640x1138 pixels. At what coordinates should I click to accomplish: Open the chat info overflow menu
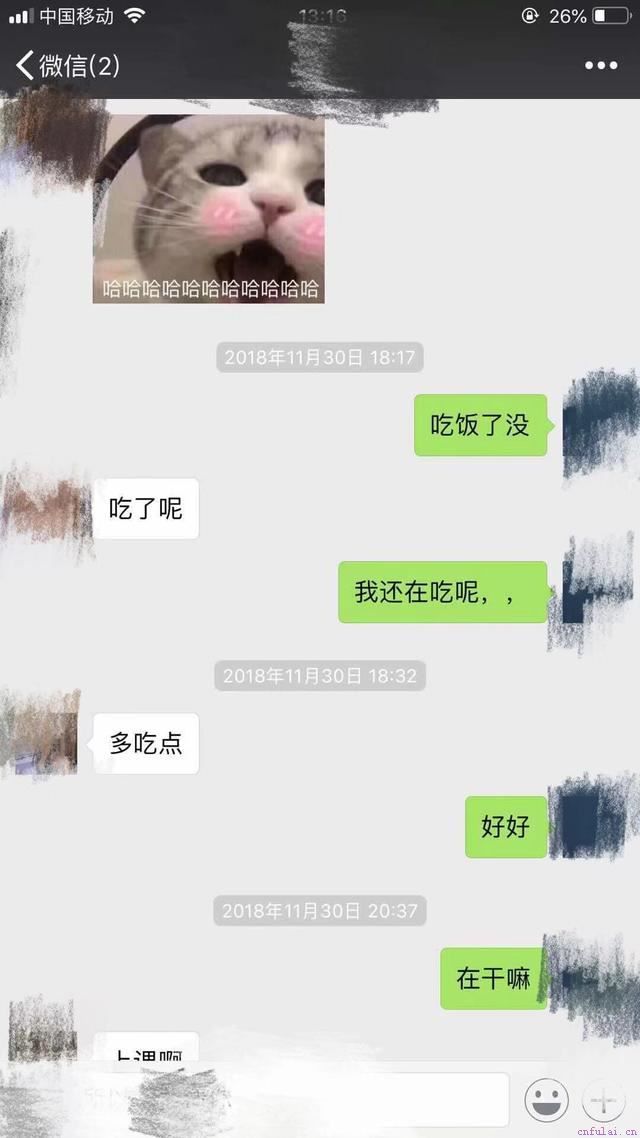[600, 66]
